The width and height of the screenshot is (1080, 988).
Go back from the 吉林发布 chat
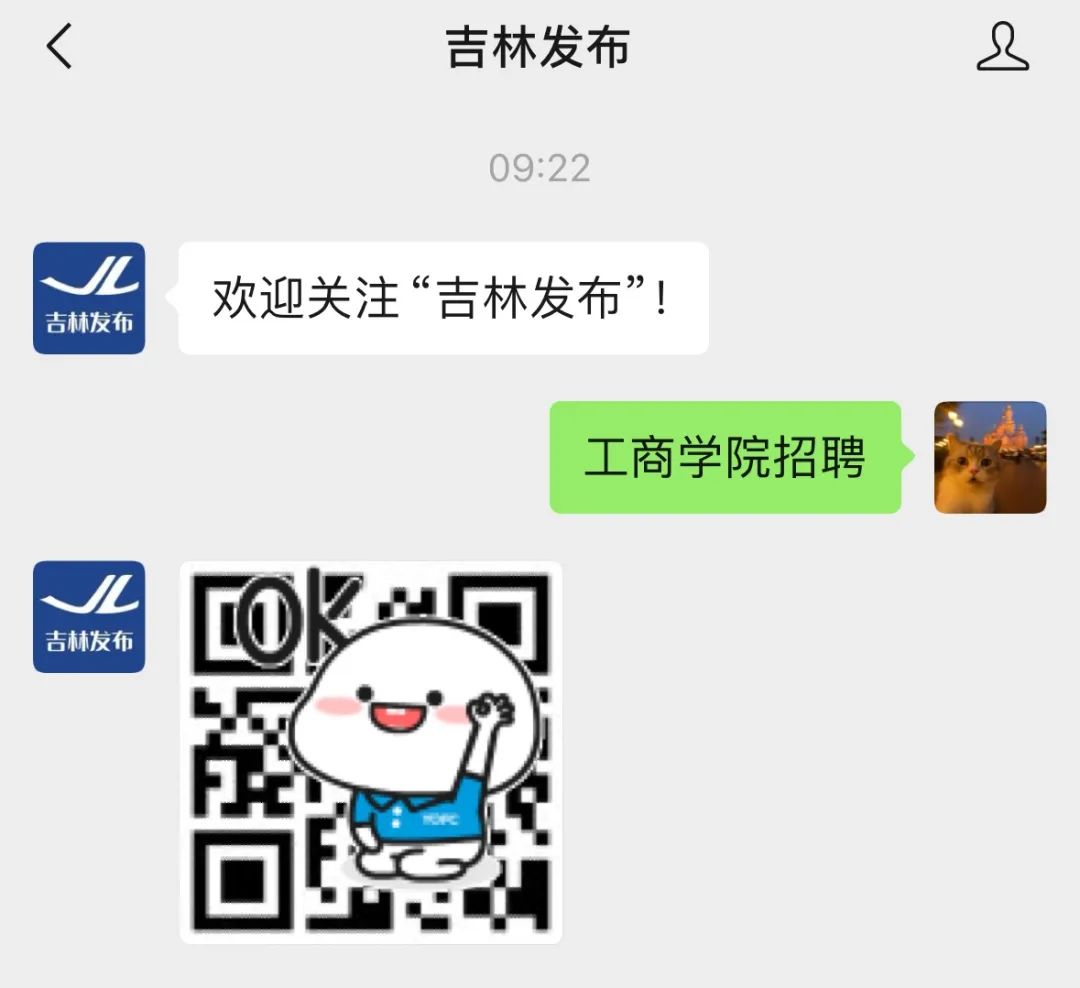pos(60,48)
